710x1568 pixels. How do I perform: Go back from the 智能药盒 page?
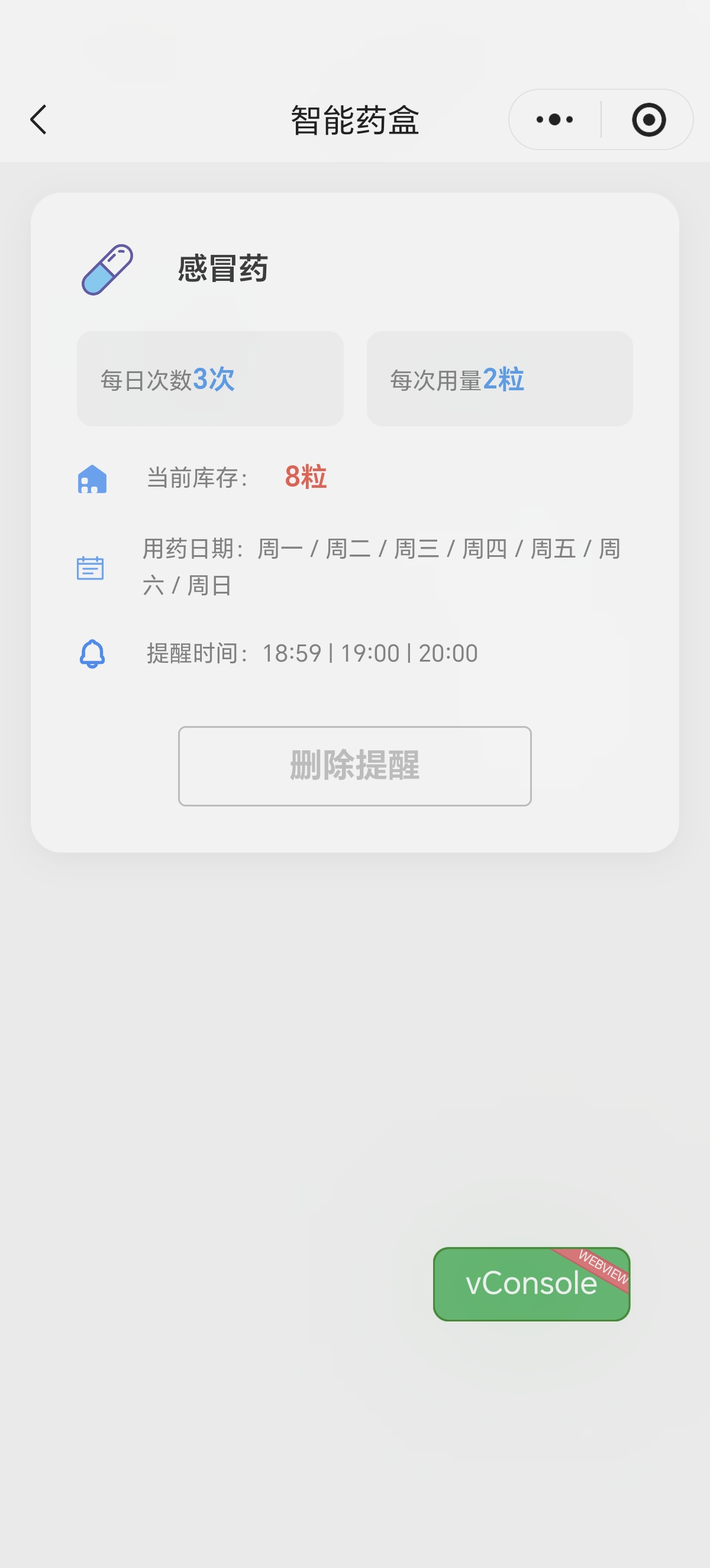point(38,119)
